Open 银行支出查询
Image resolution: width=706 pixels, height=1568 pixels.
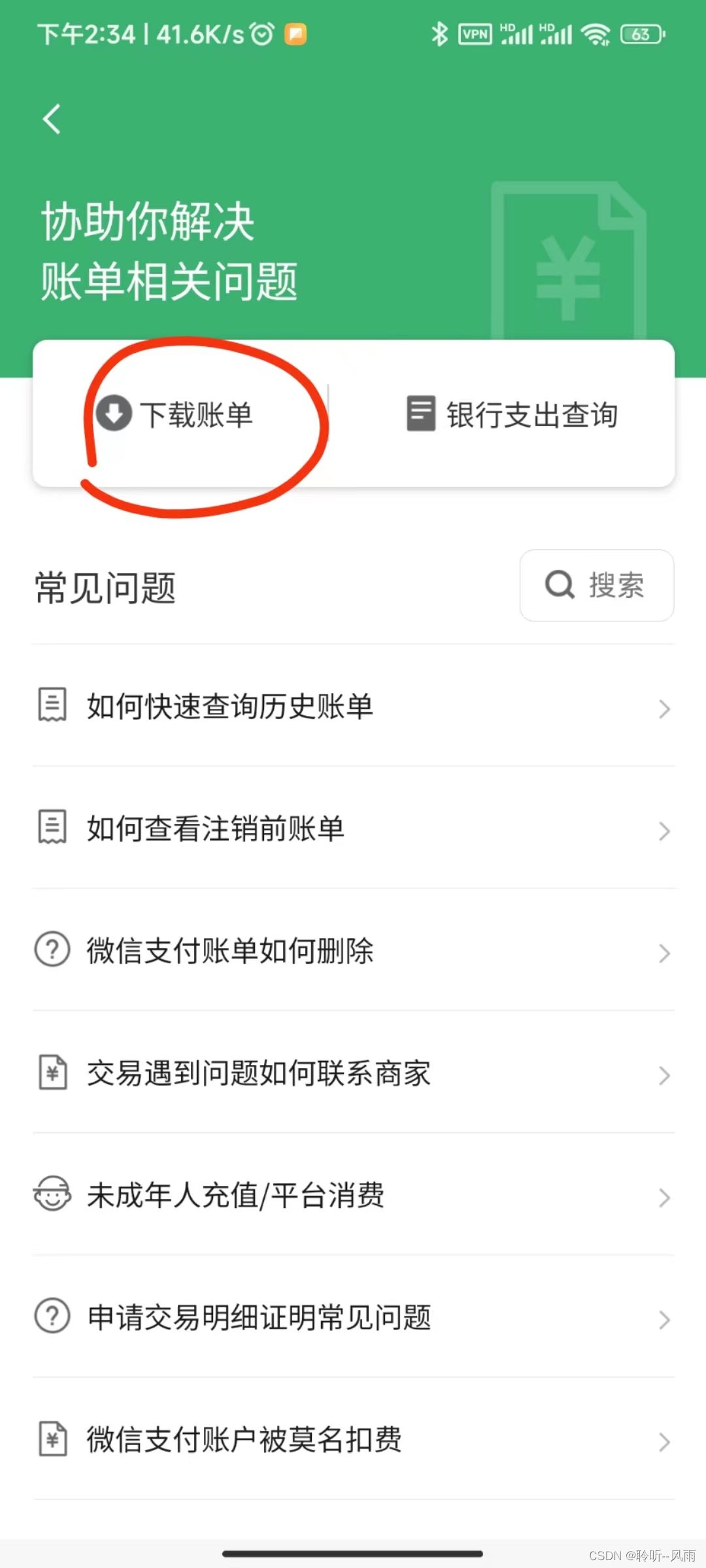512,415
